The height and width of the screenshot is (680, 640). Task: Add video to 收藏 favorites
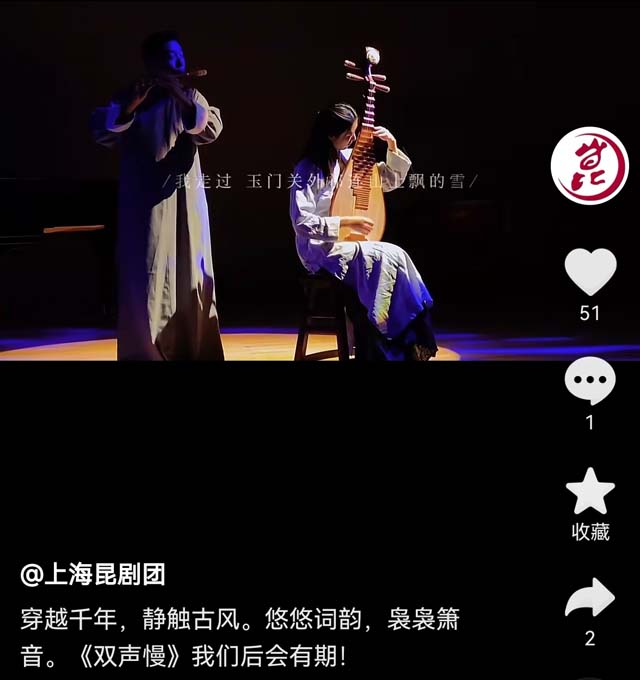[590, 493]
